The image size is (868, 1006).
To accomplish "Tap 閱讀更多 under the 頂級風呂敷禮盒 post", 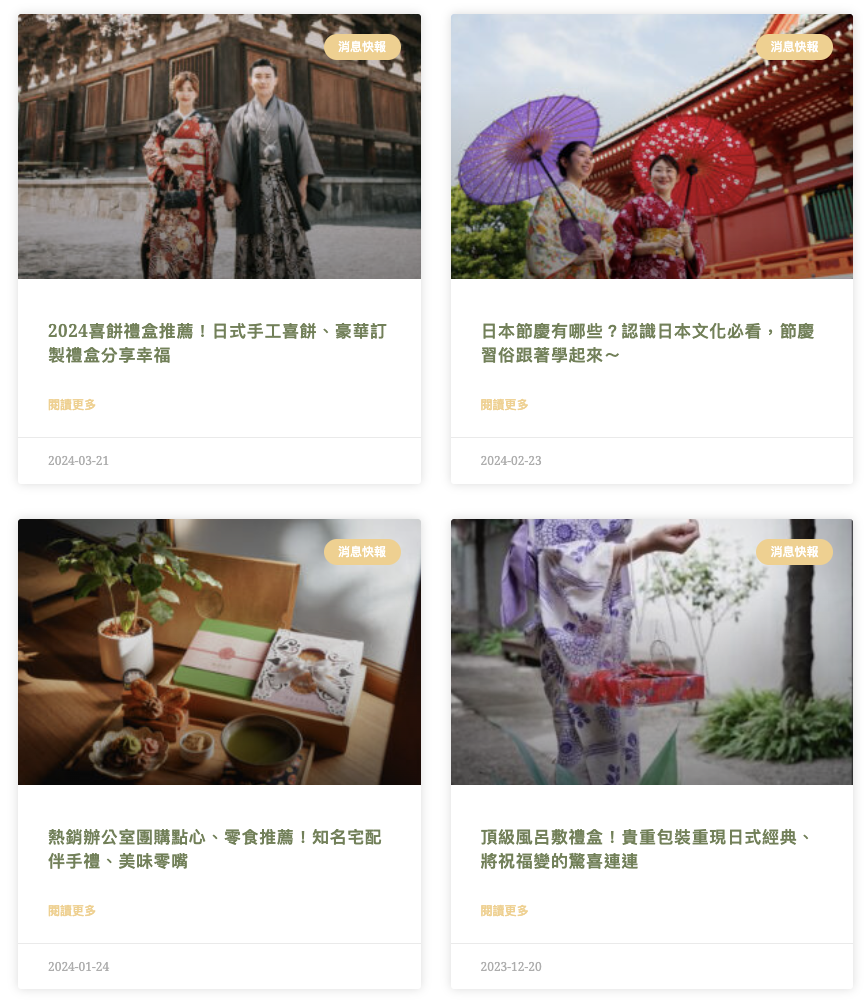I will 504,911.
